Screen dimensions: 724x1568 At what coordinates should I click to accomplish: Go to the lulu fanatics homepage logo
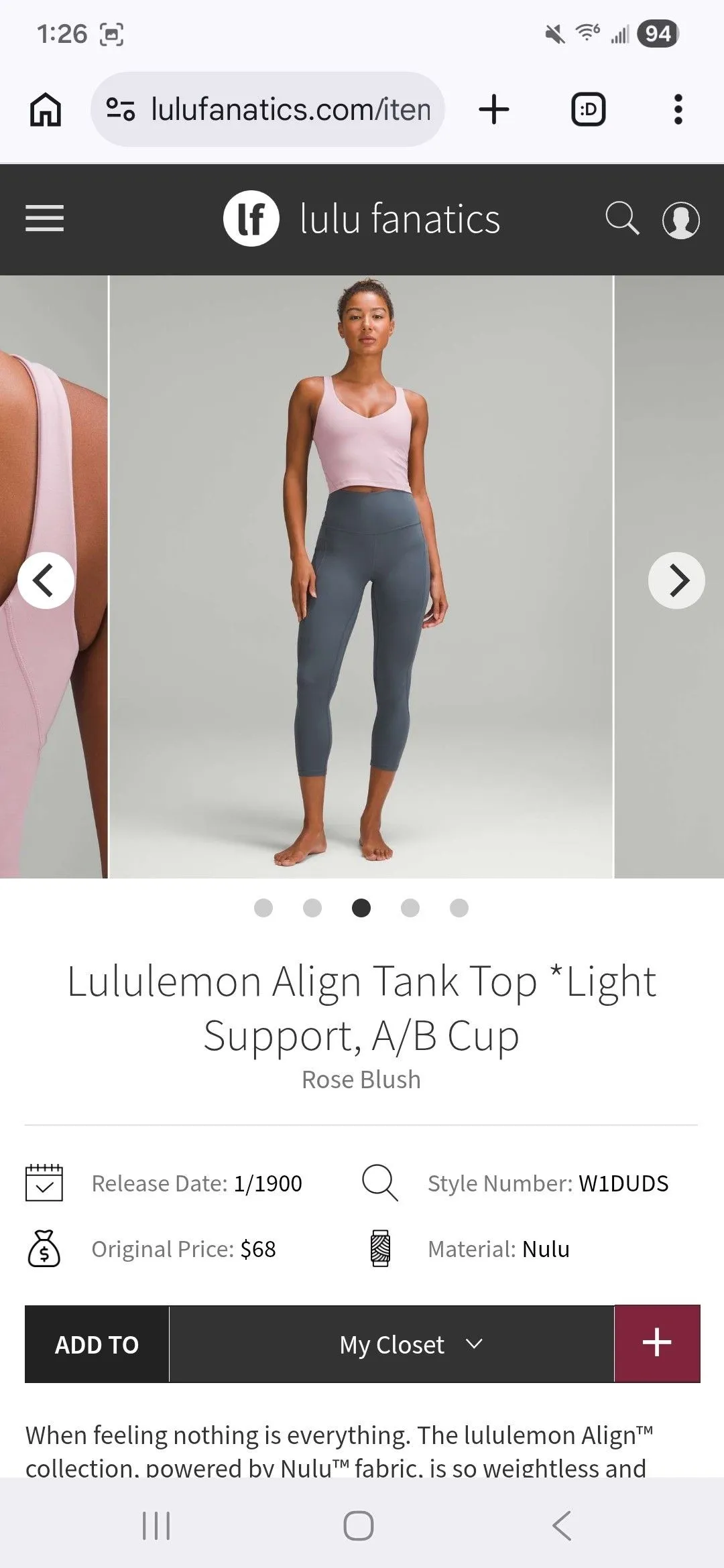362,218
